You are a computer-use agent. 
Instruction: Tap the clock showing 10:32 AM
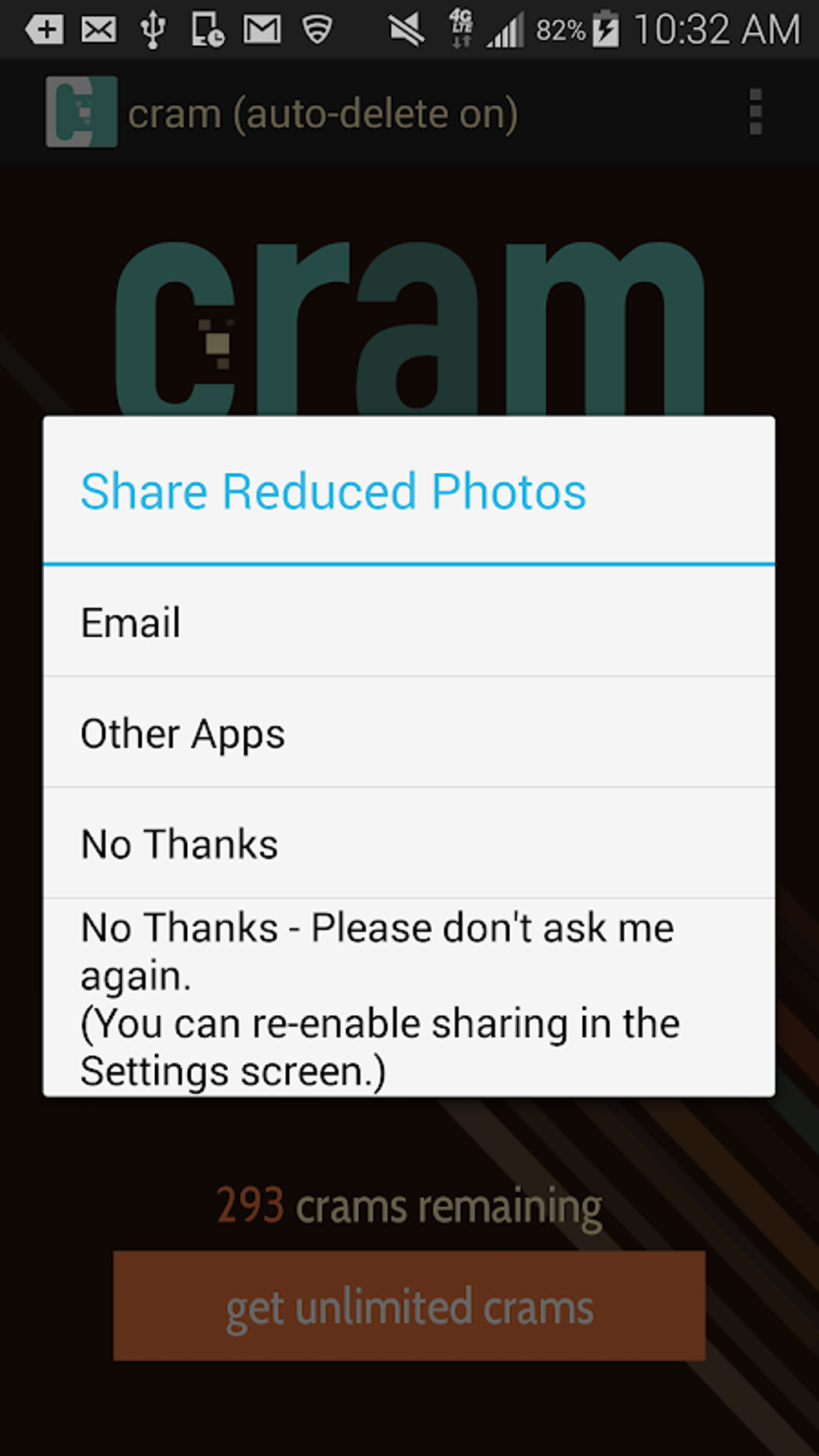(713, 29)
